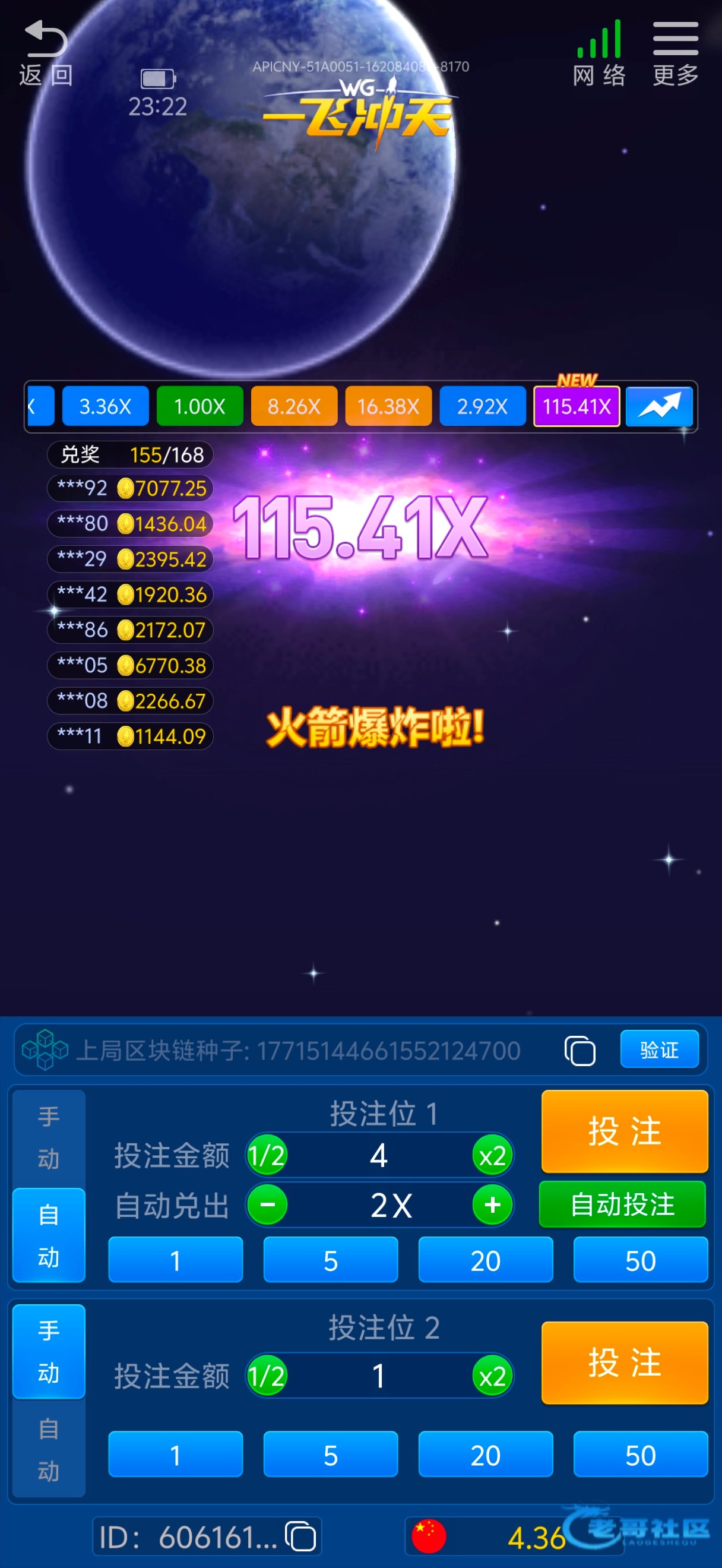Viewport: 722px width, 1568px height.
Task: Increase the auto cash-out multiplier
Action: (x=492, y=1204)
